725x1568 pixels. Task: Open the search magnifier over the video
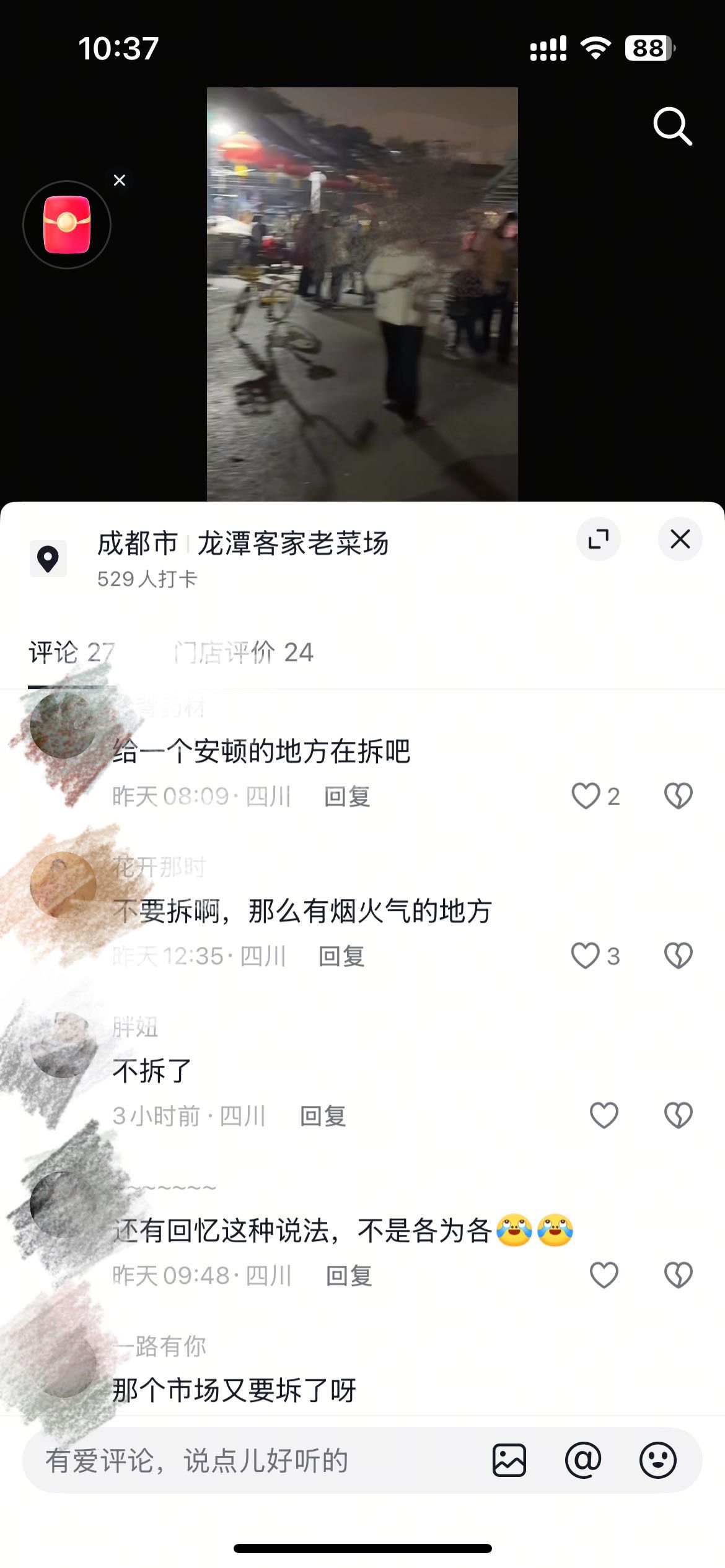pos(672,127)
